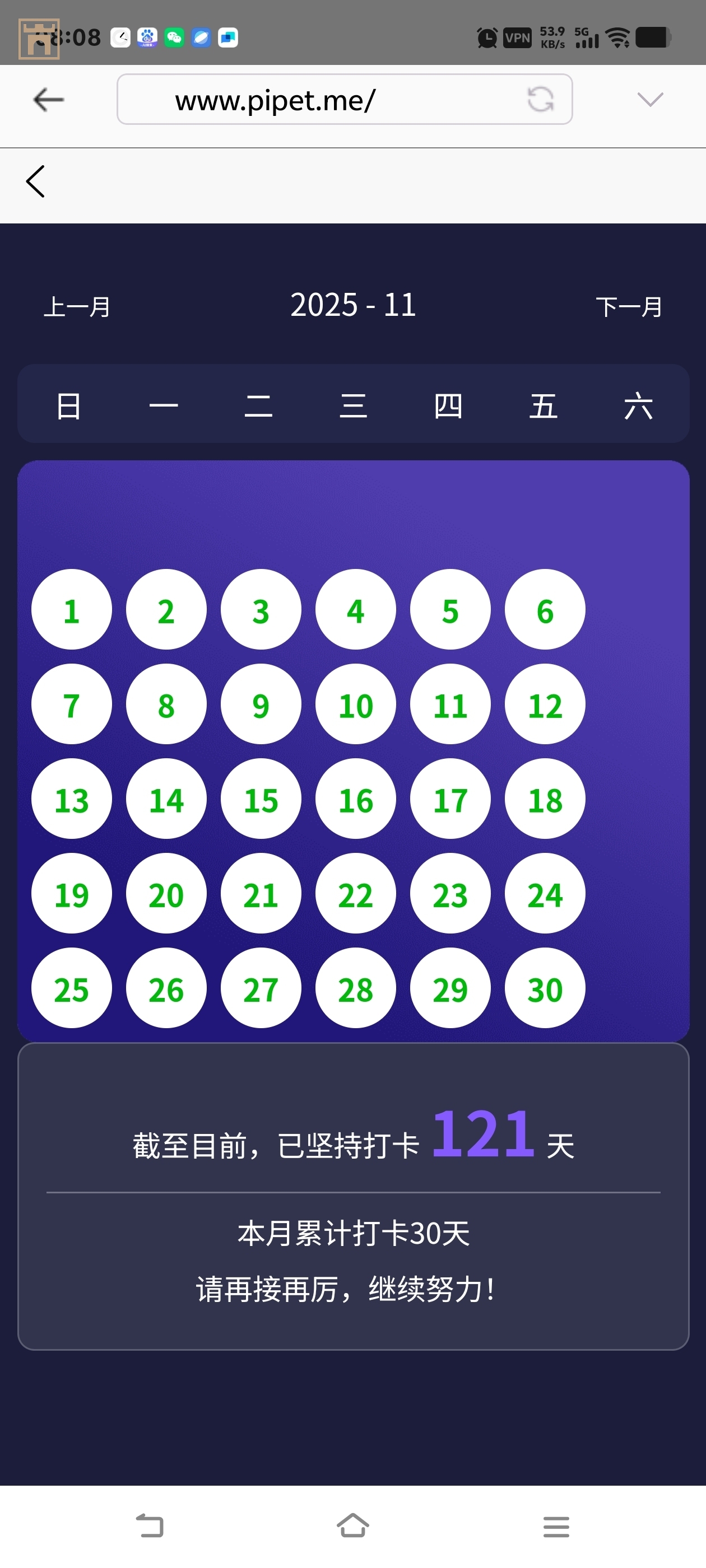Go to next month 下一月
Image resolution: width=706 pixels, height=1568 pixels.
click(x=629, y=307)
